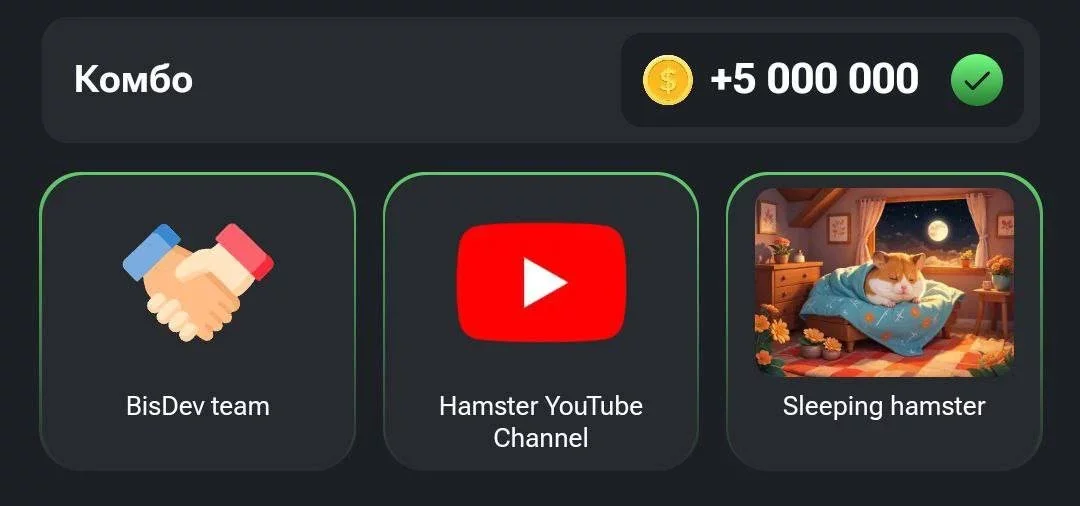
Task: Open the Hamster YouTube Channel card
Action: click(x=540, y=320)
